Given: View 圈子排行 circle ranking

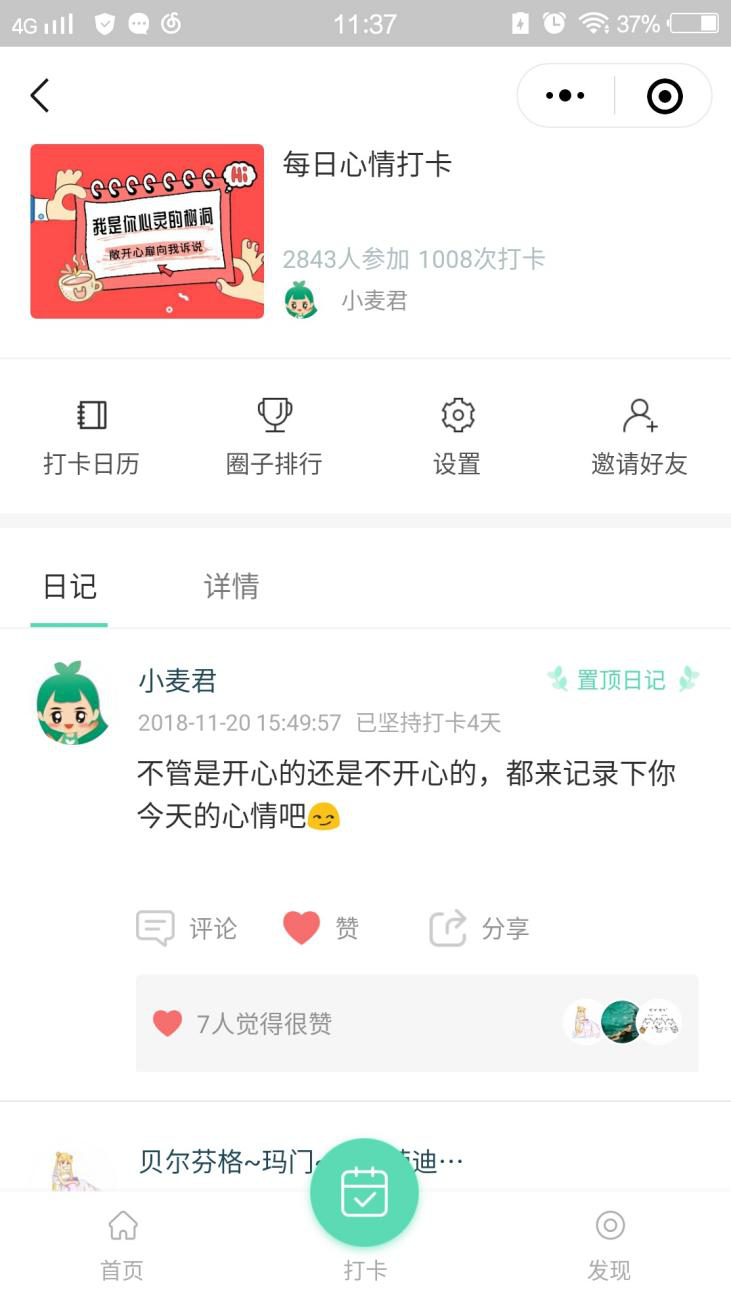Looking at the screenshot, I should 274,437.
